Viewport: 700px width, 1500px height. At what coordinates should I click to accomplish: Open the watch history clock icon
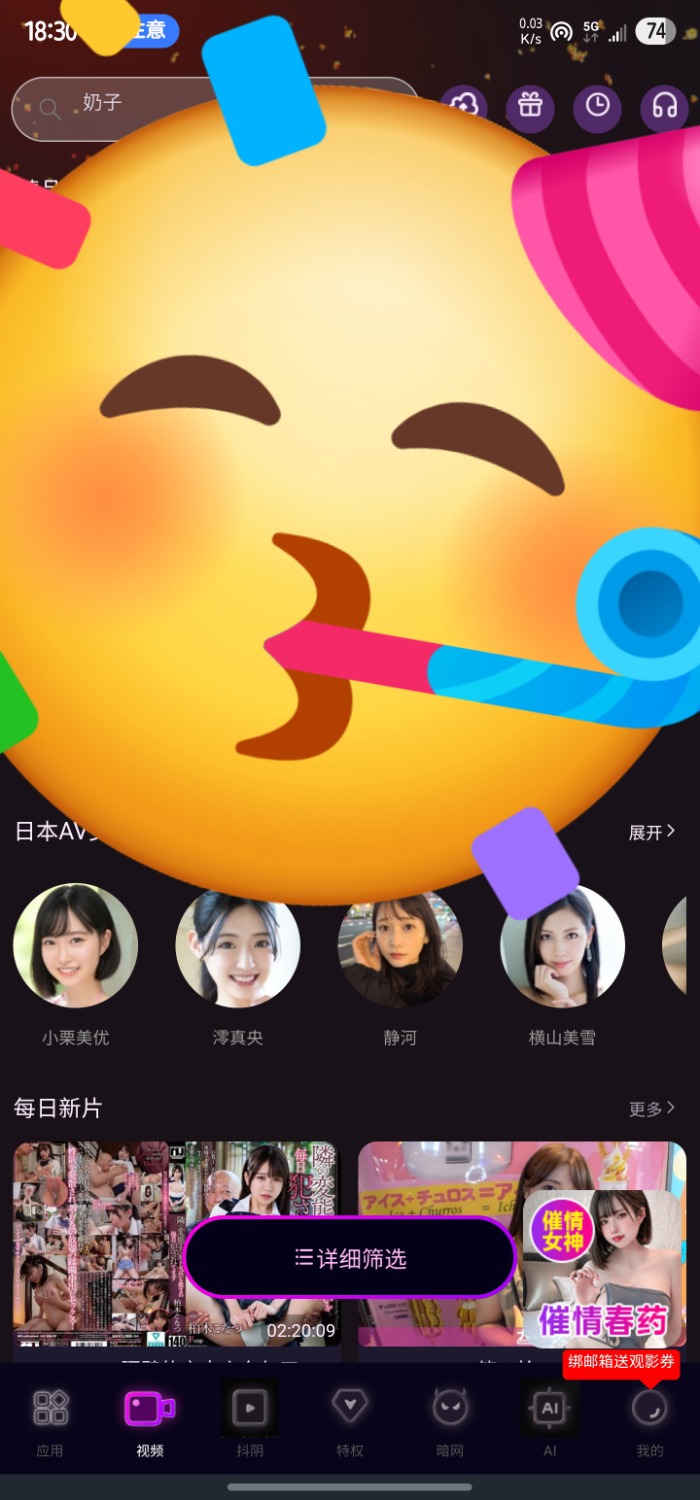coord(597,106)
